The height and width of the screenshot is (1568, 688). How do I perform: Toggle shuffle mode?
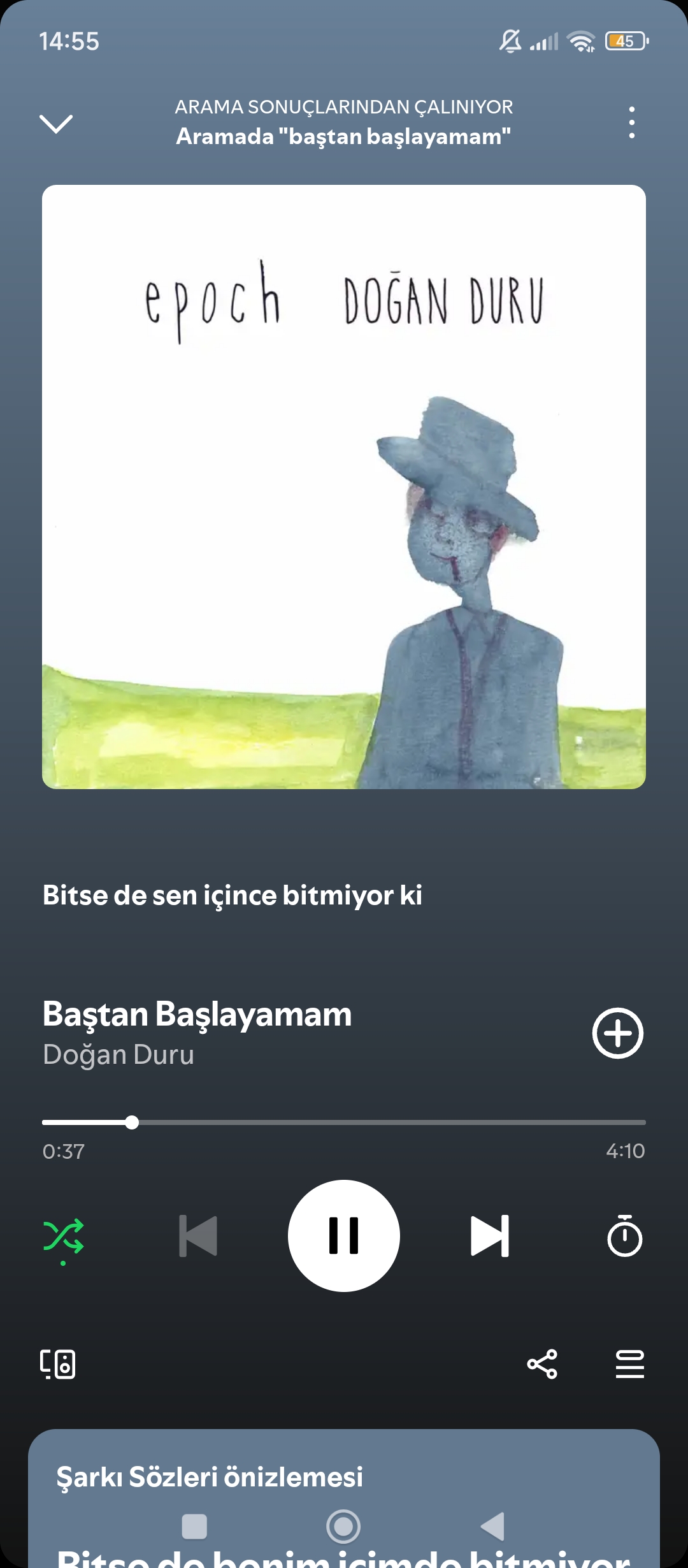click(63, 1237)
